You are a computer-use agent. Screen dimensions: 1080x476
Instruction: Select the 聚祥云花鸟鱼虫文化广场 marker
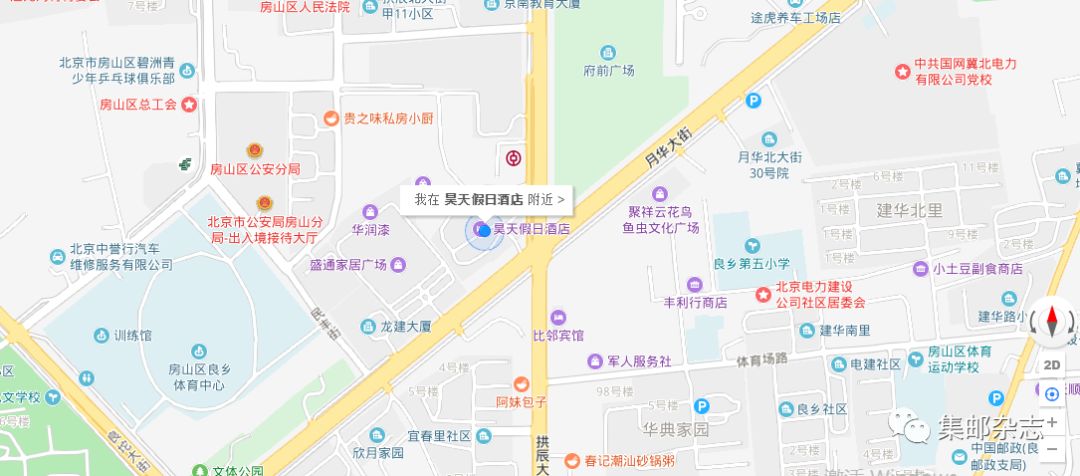(659, 192)
